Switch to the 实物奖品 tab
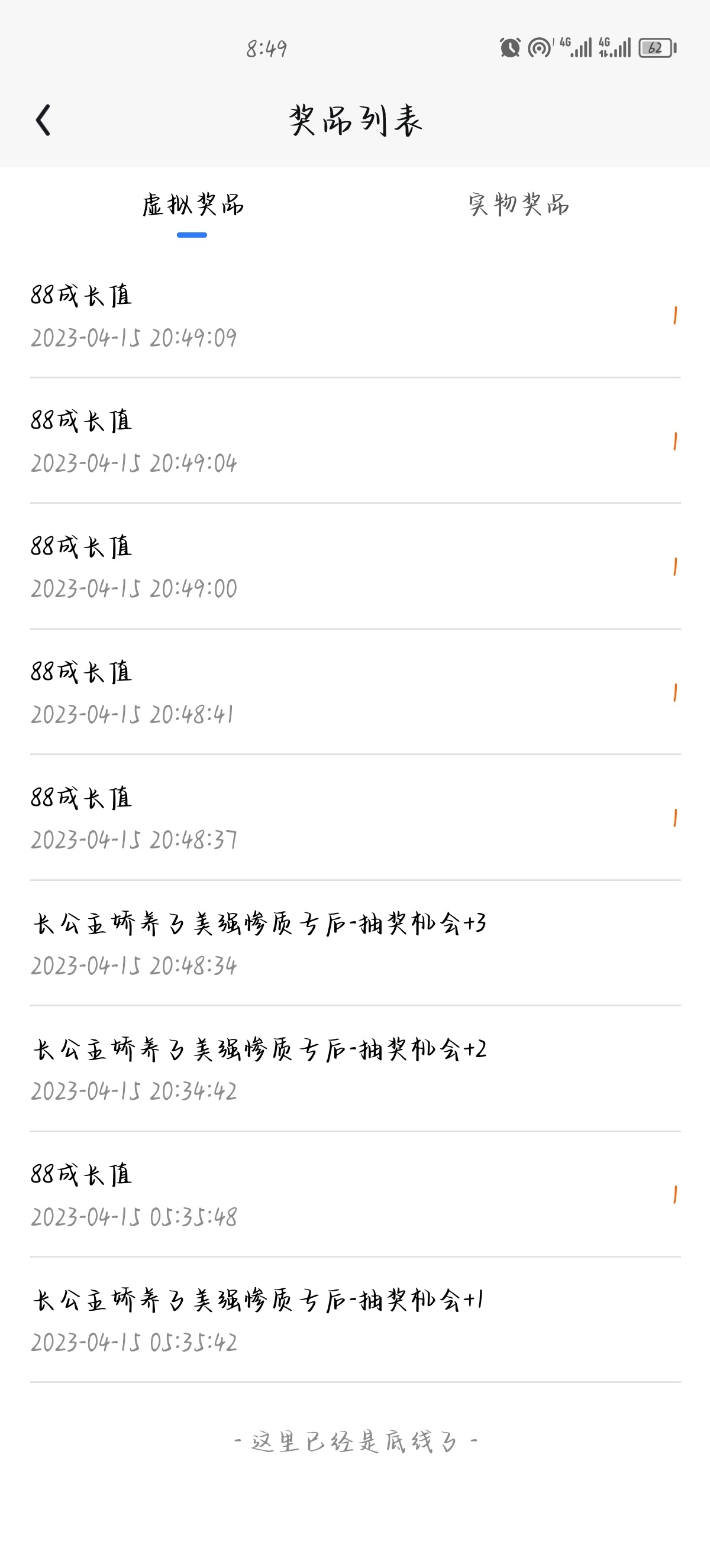 click(518, 205)
